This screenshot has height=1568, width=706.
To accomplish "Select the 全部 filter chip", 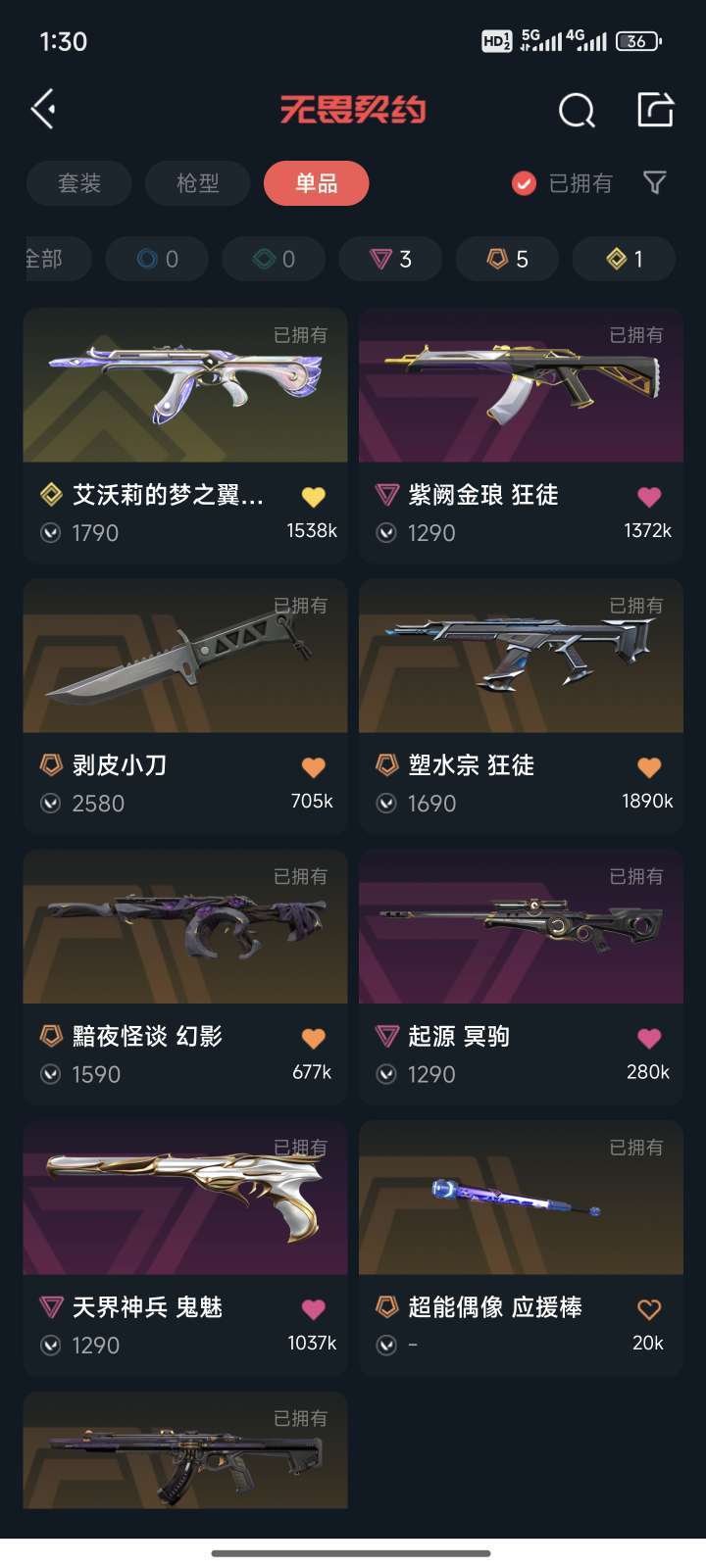I will coord(44,259).
